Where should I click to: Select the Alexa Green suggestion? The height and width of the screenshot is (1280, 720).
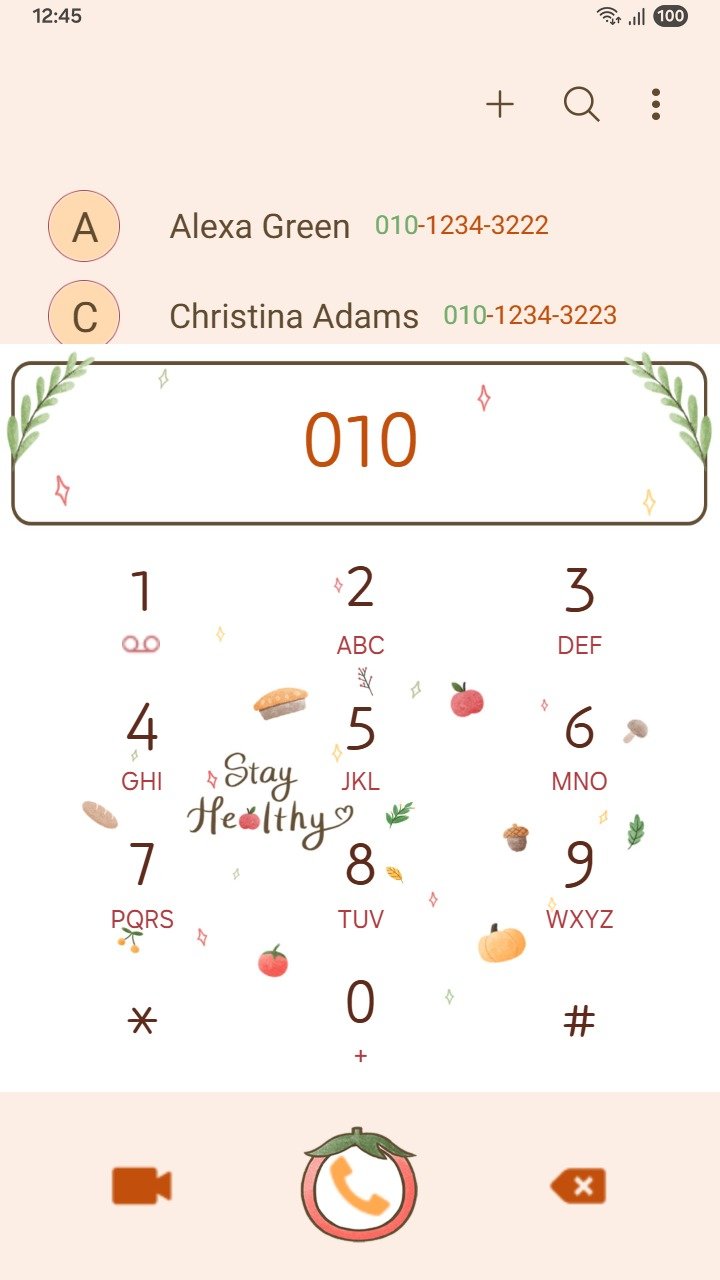click(x=300, y=227)
